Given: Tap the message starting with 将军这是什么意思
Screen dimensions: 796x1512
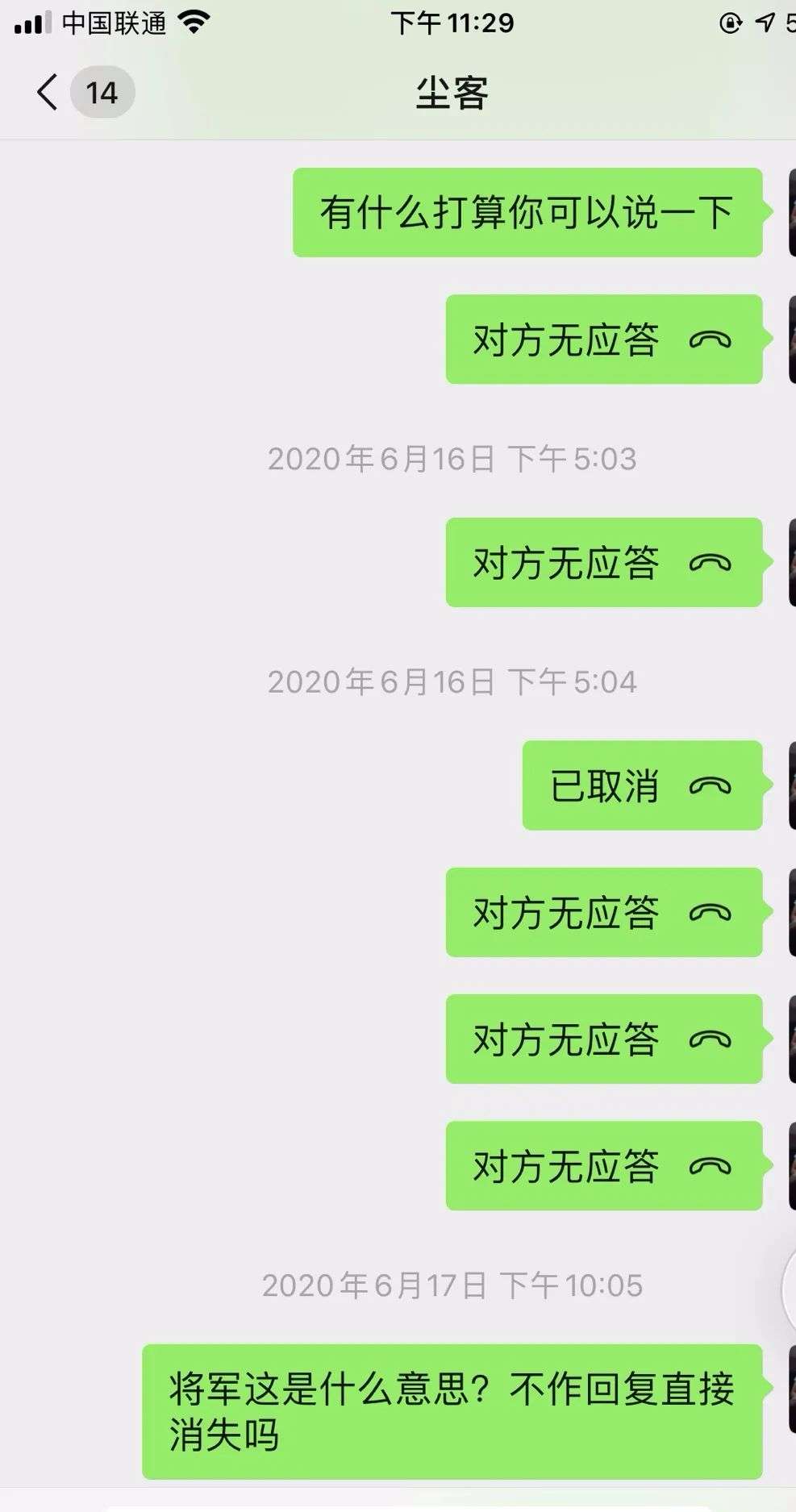Looking at the screenshot, I should (452, 1411).
